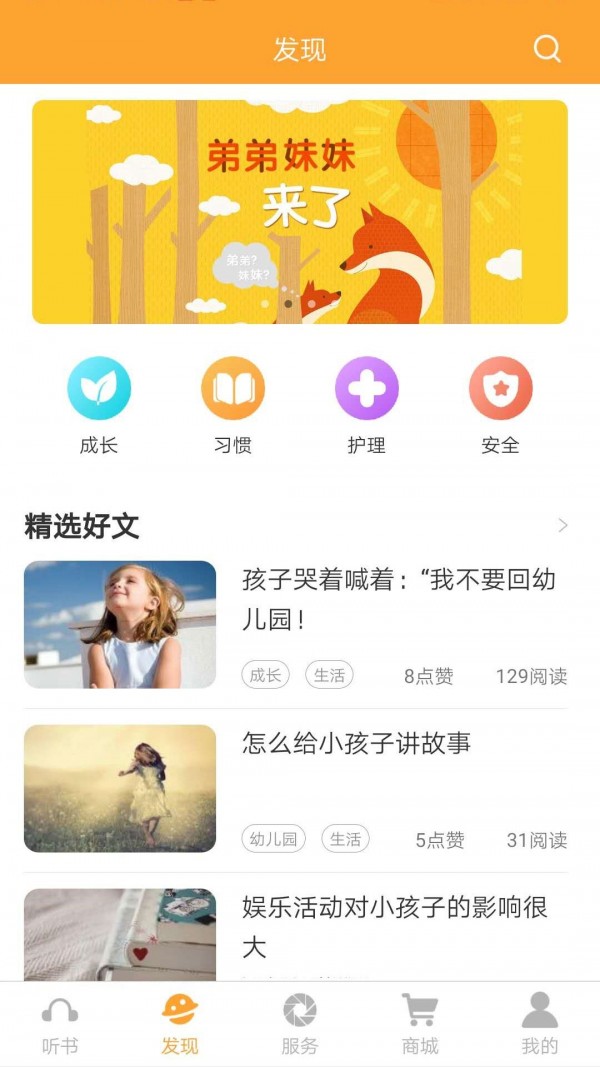
Task: Open article 娱乐活动对小孩子的影响很大
Action: (x=395, y=926)
